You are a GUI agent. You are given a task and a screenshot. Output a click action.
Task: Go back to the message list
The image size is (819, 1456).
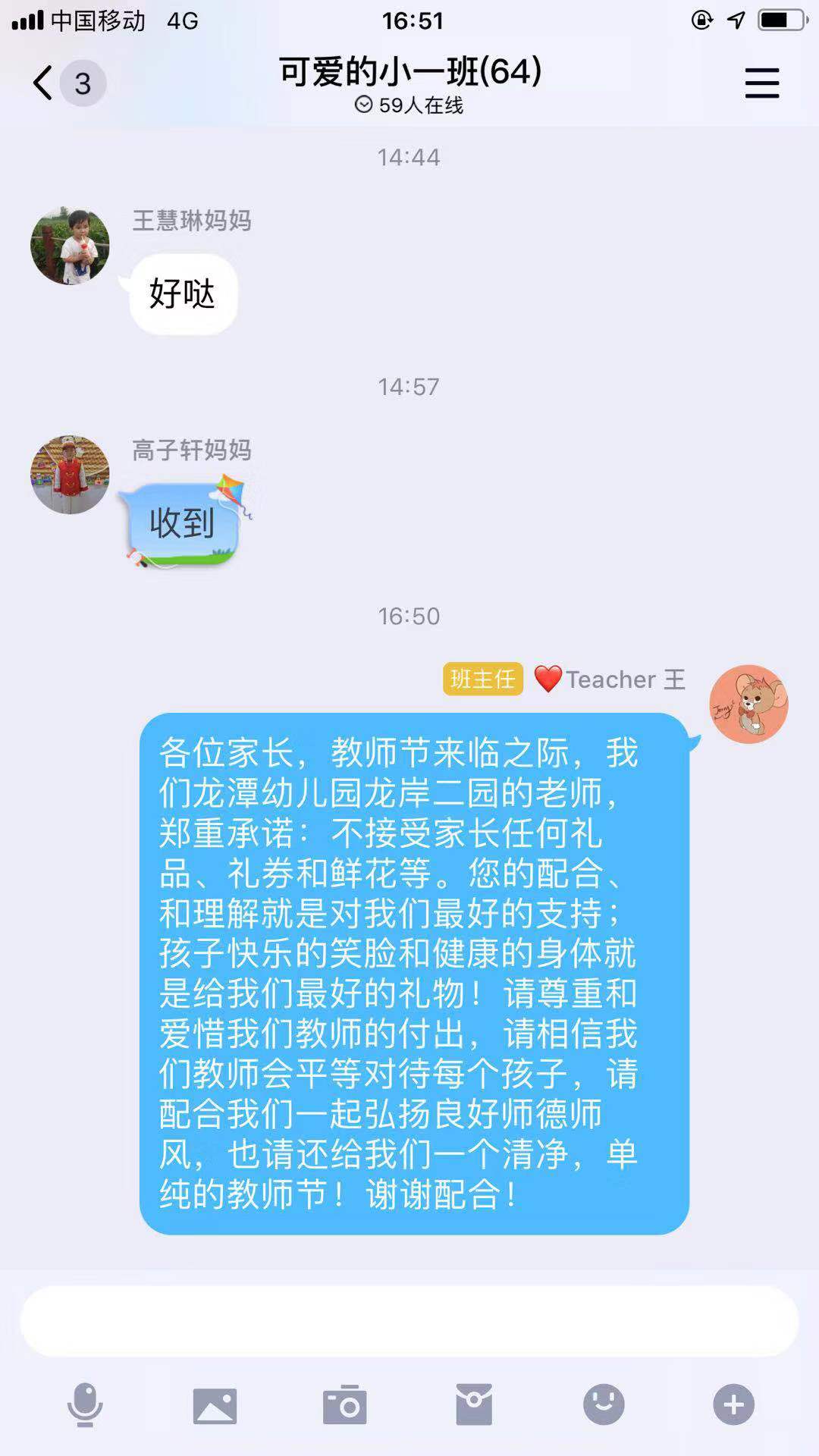click(44, 83)
